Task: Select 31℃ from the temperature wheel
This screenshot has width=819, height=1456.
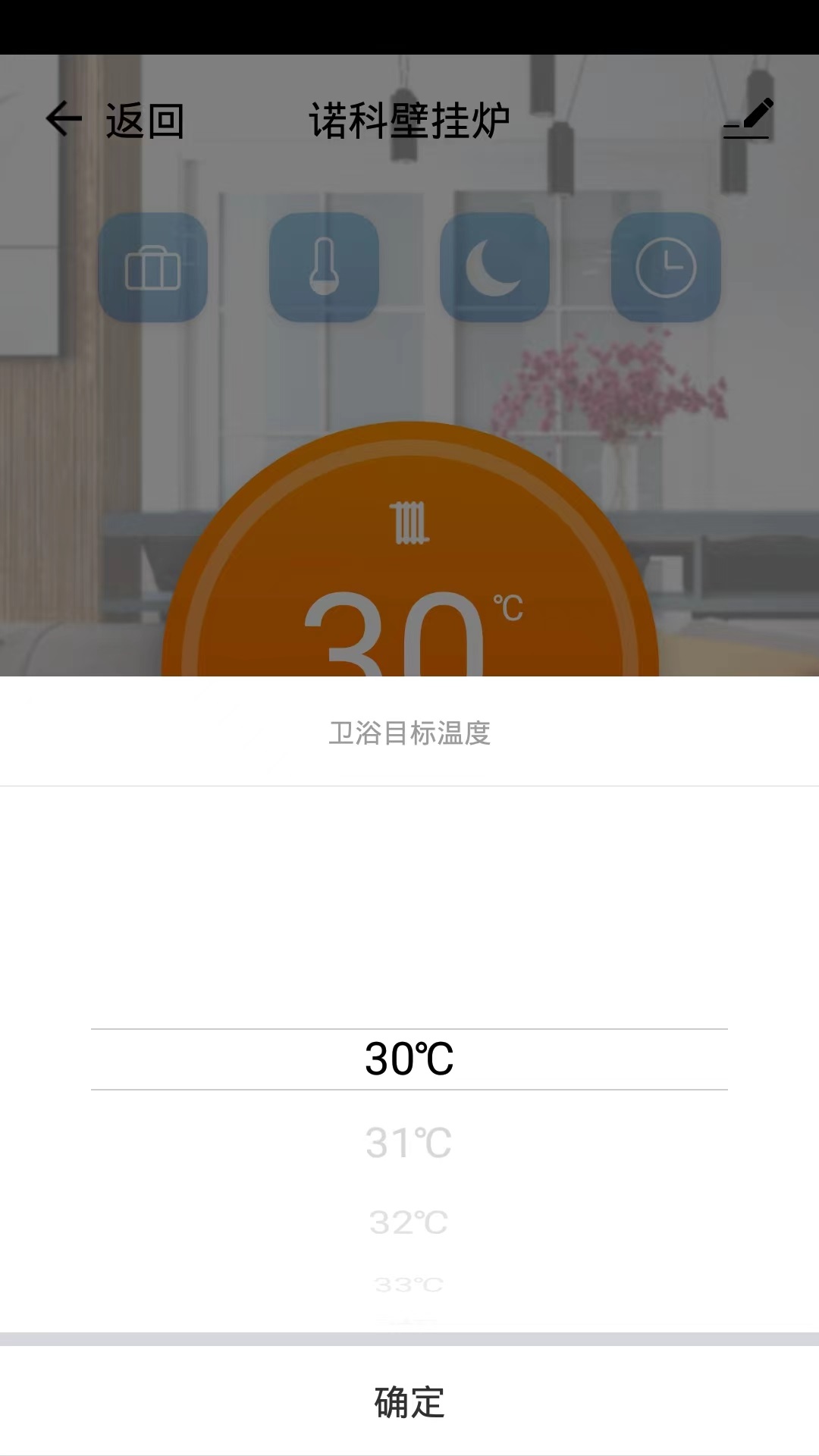Action: [x=408, y=1144]
